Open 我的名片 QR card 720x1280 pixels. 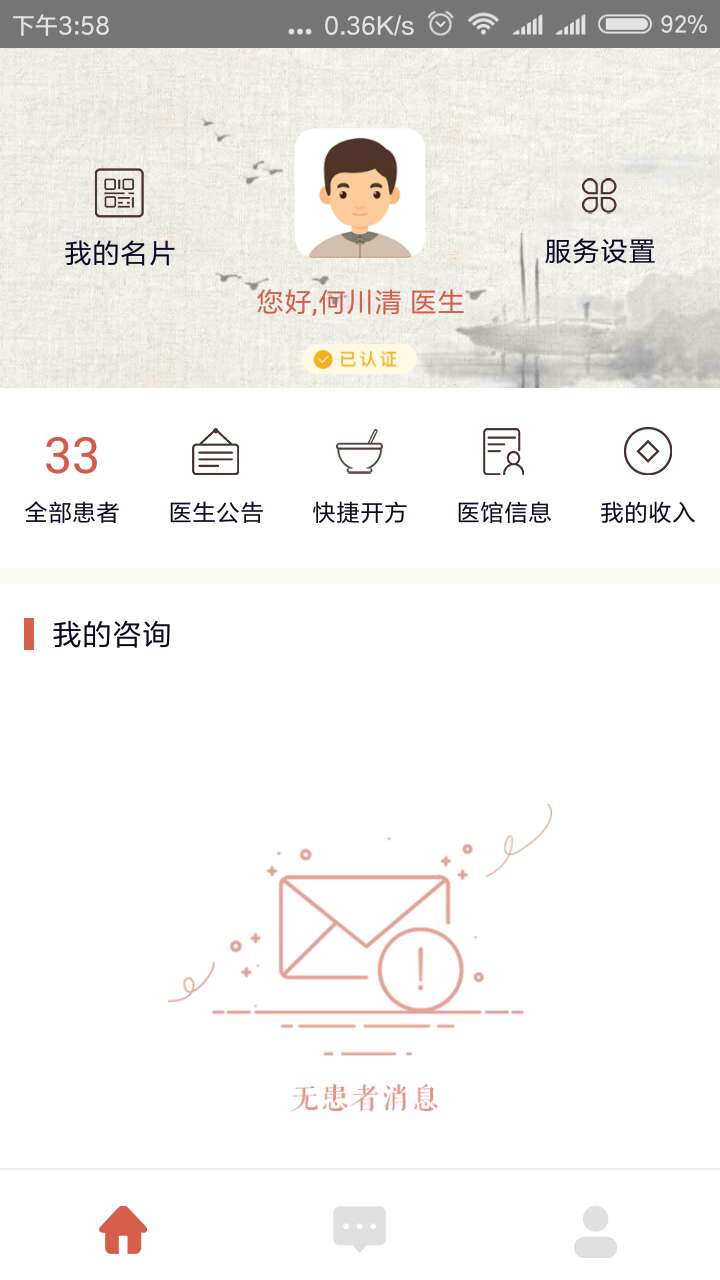(x=119, y=217)
